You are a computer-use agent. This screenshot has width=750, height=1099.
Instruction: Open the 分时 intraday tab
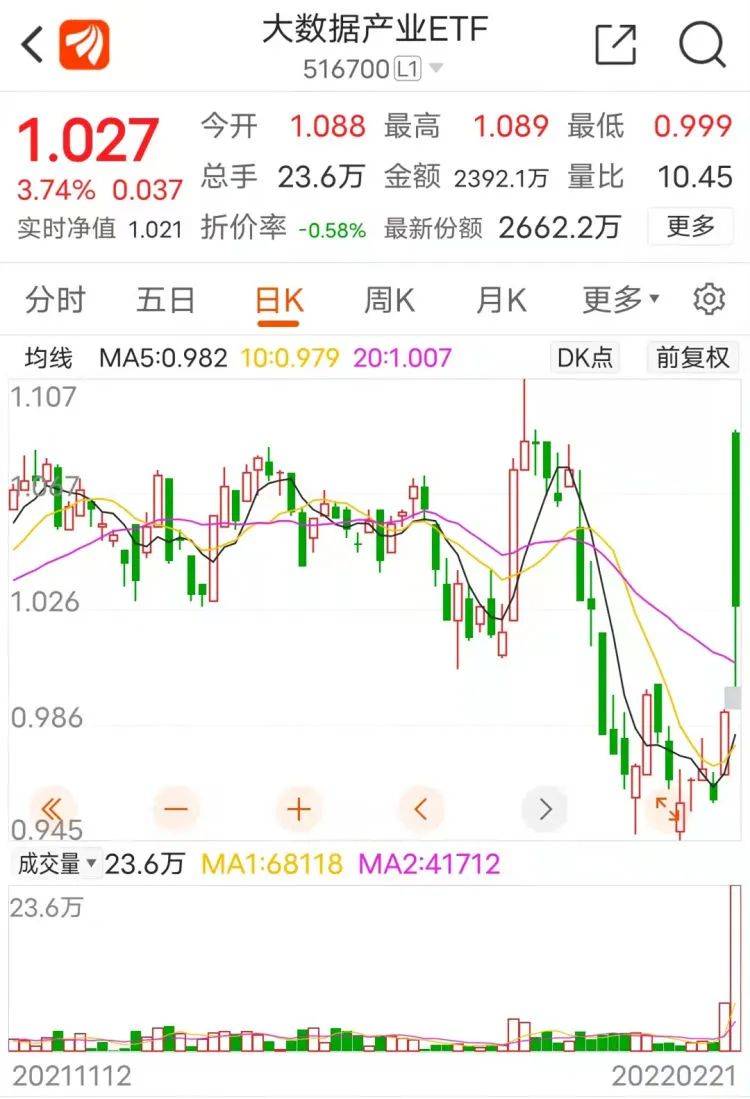click(x=53, y=299)
